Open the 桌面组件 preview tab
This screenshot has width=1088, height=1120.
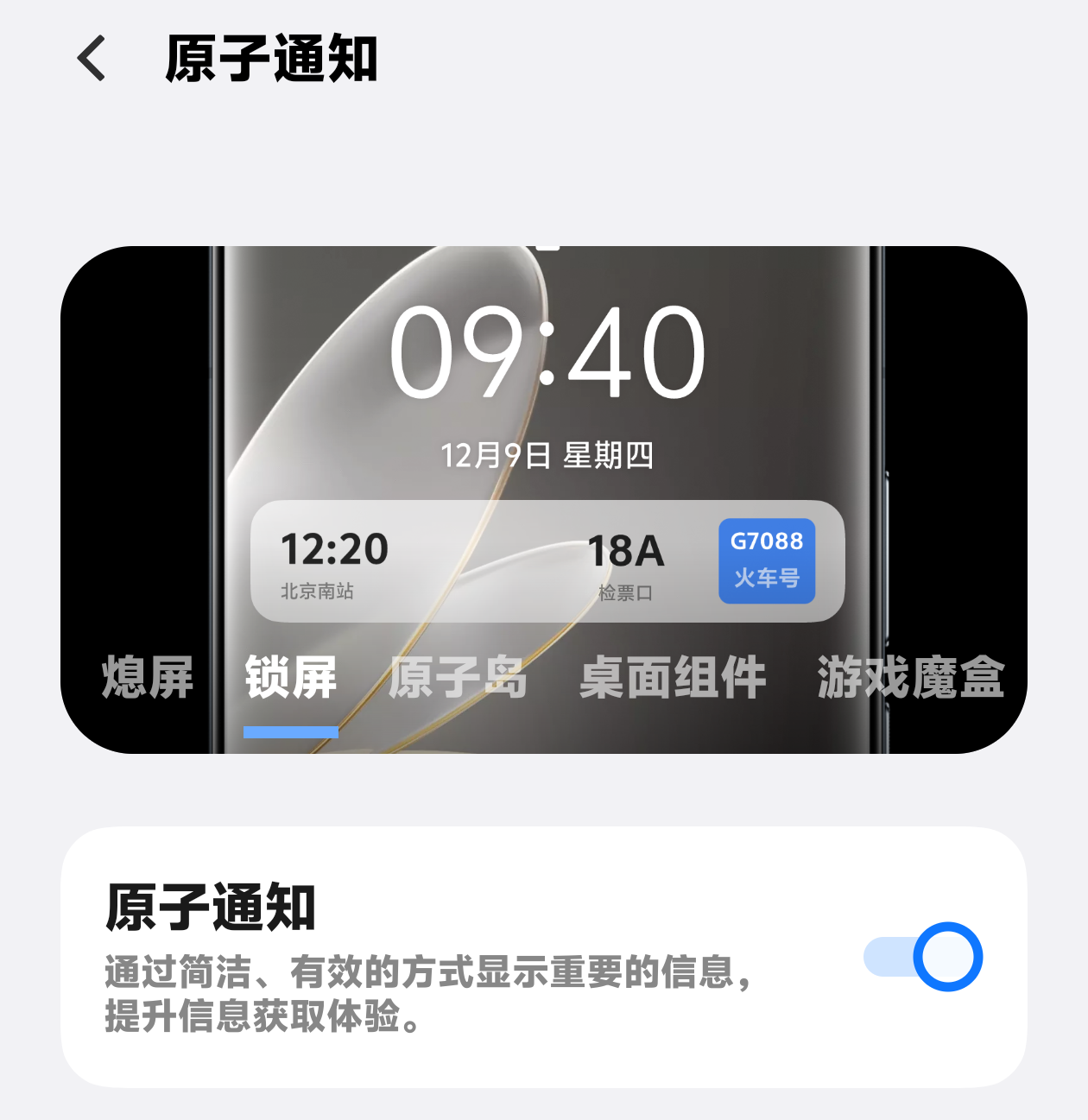click(673, 676)
